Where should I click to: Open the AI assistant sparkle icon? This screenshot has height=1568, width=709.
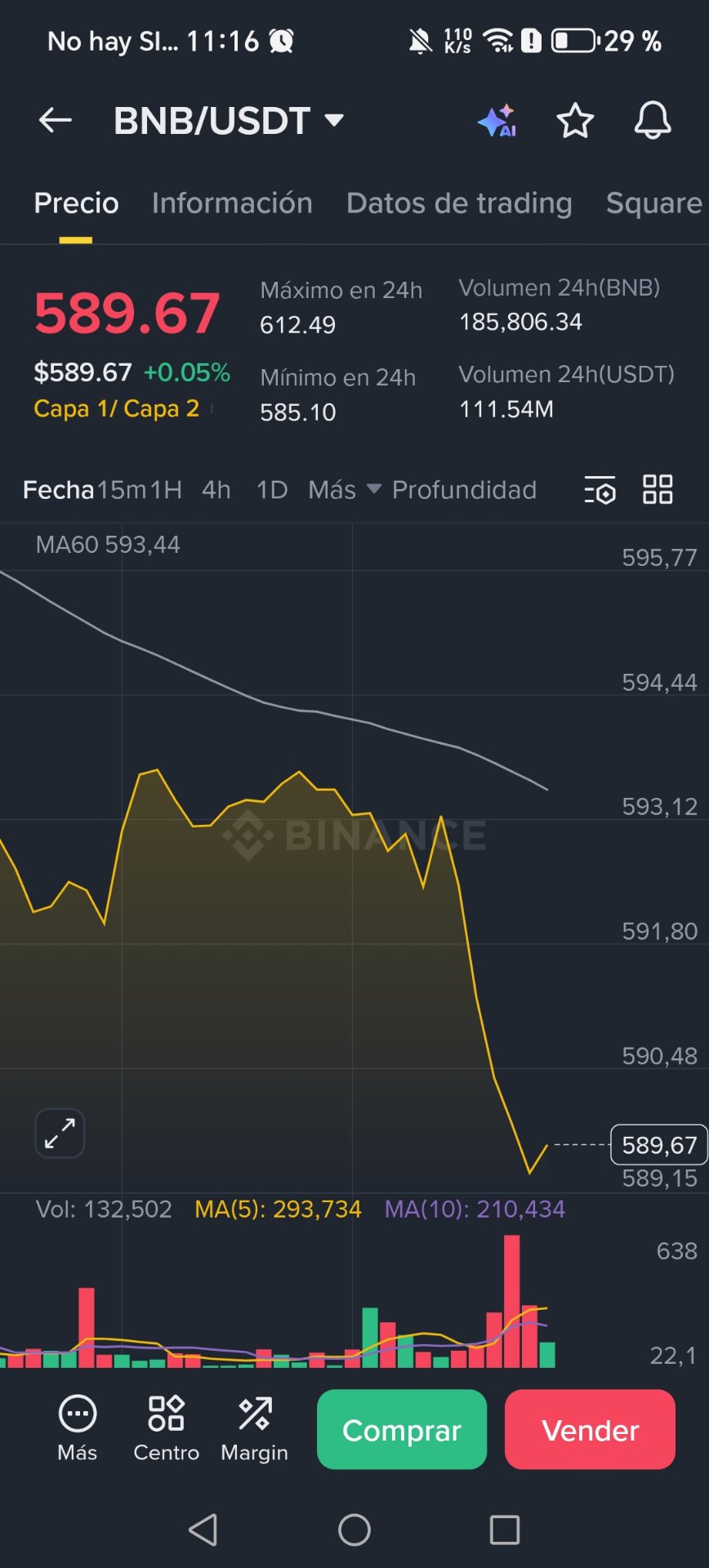[497, 121]
